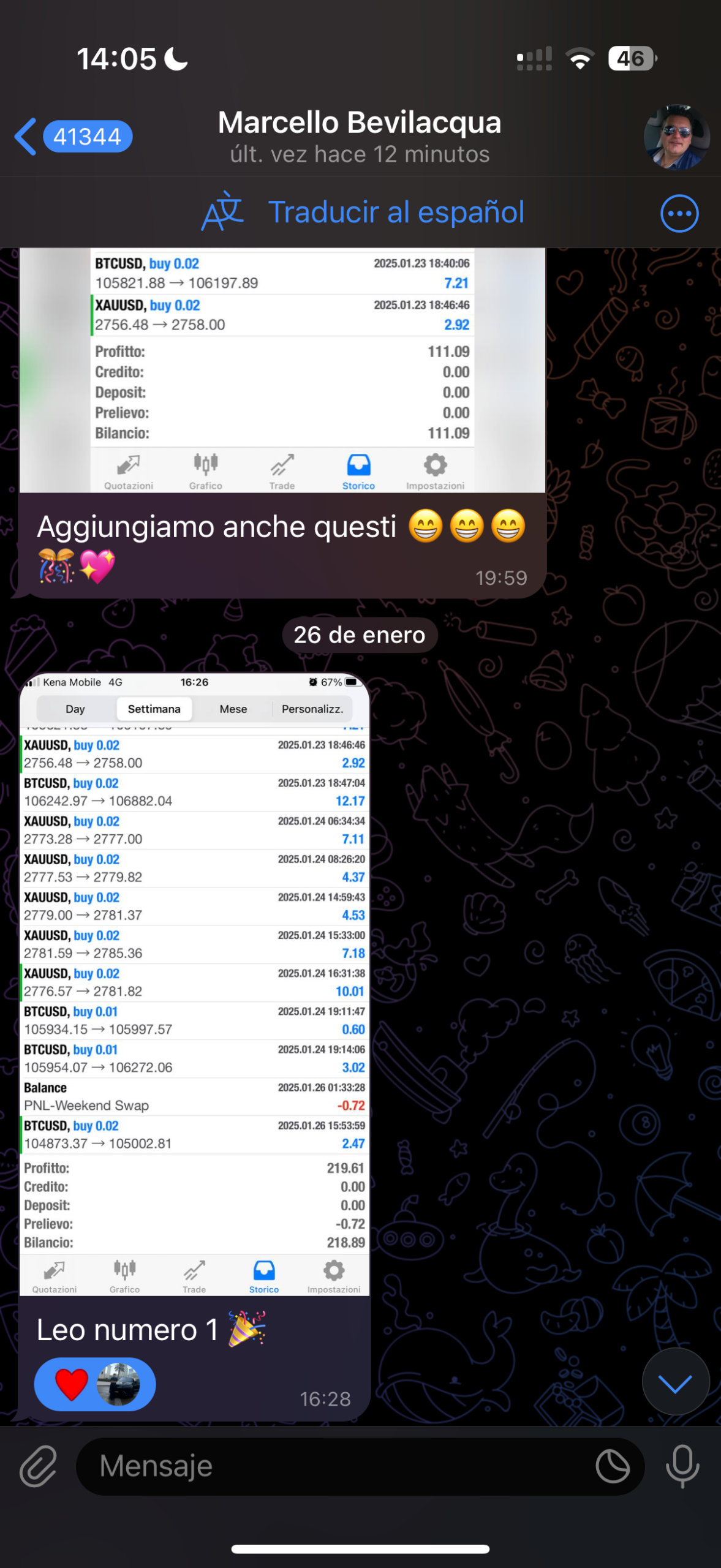
Task: Open Marcello Bevilacqua's profile picture
Action: [x=676, y=137]
